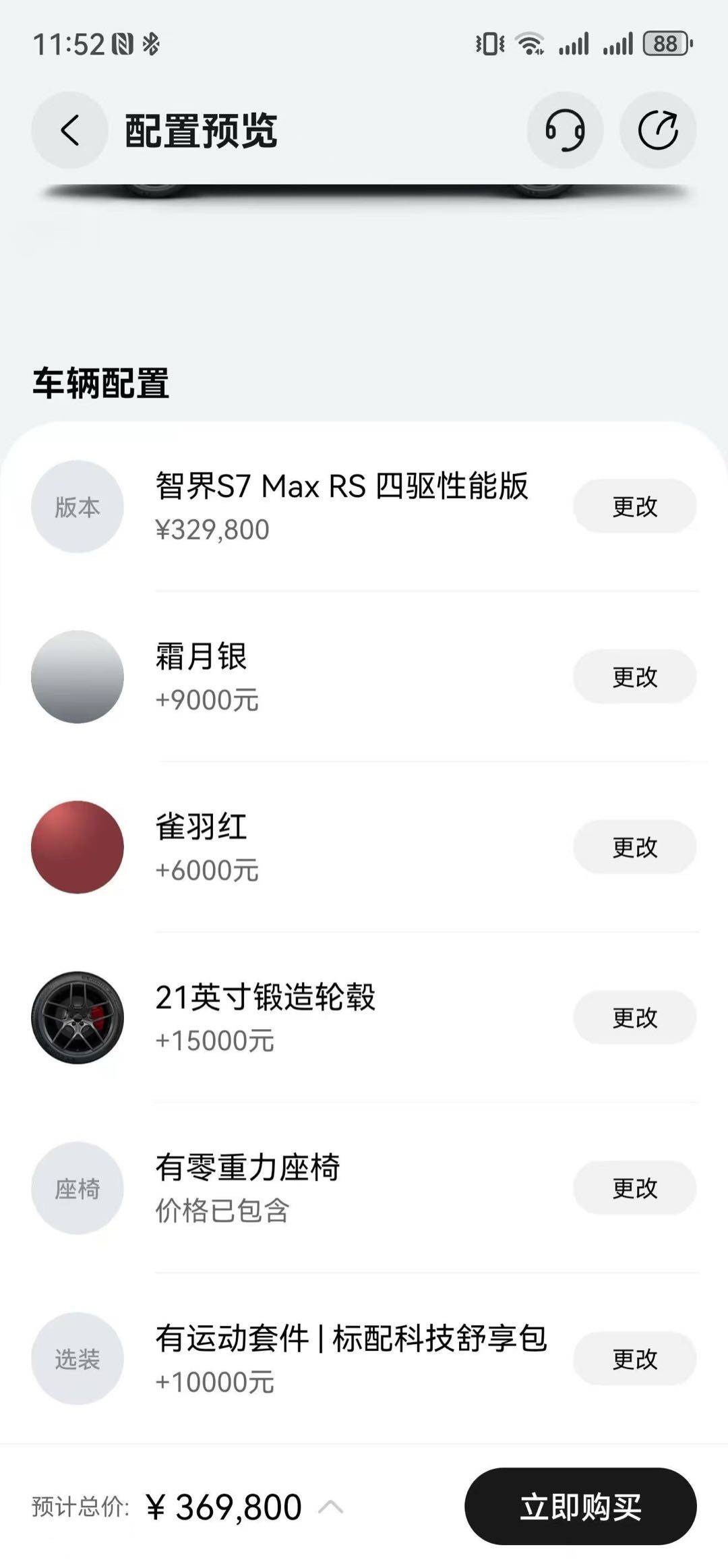Expand the 预计总价 price breakdown
728x1568 pixels.
[x=330, y=1507]
